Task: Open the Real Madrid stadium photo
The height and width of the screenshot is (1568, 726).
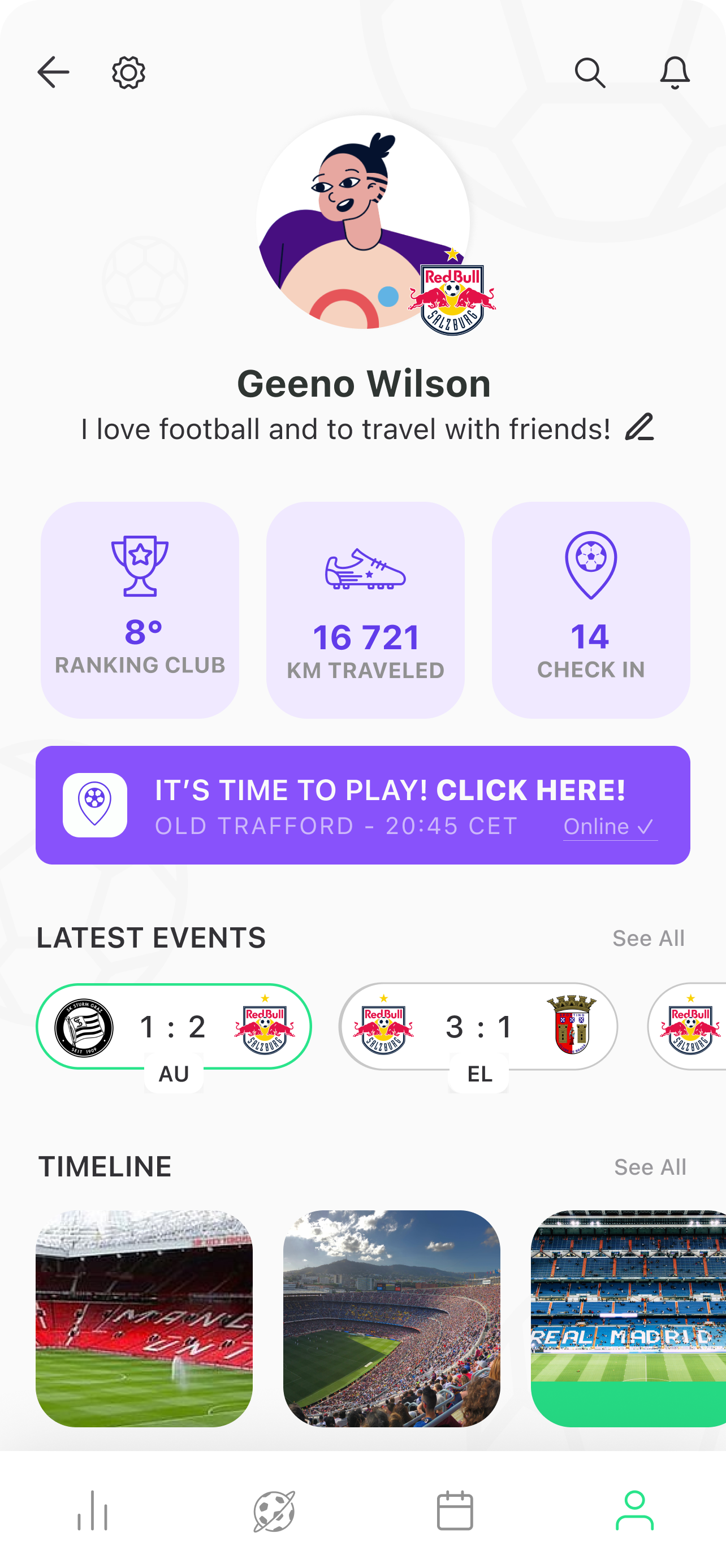Action: click(628, 1318)
